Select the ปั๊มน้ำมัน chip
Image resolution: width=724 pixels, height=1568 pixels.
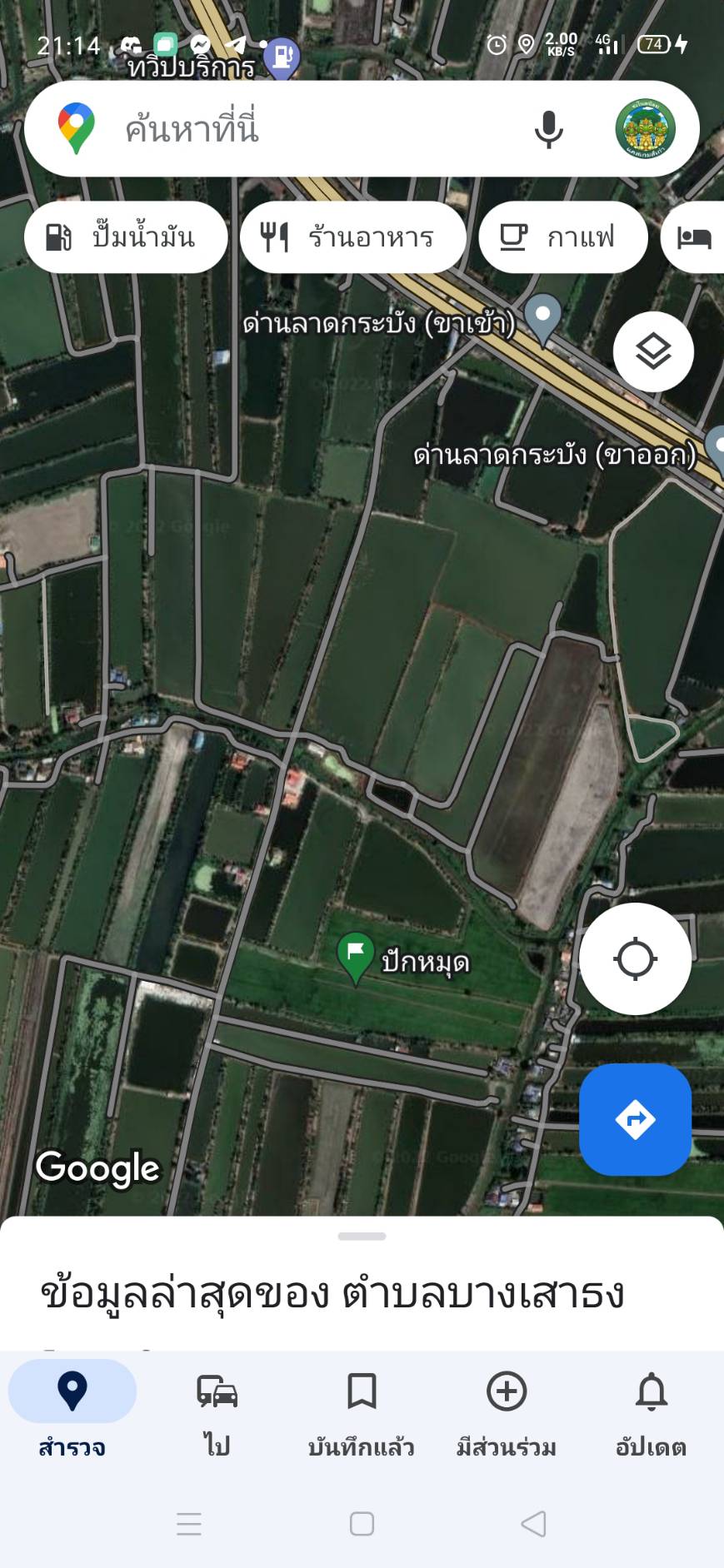126,237
